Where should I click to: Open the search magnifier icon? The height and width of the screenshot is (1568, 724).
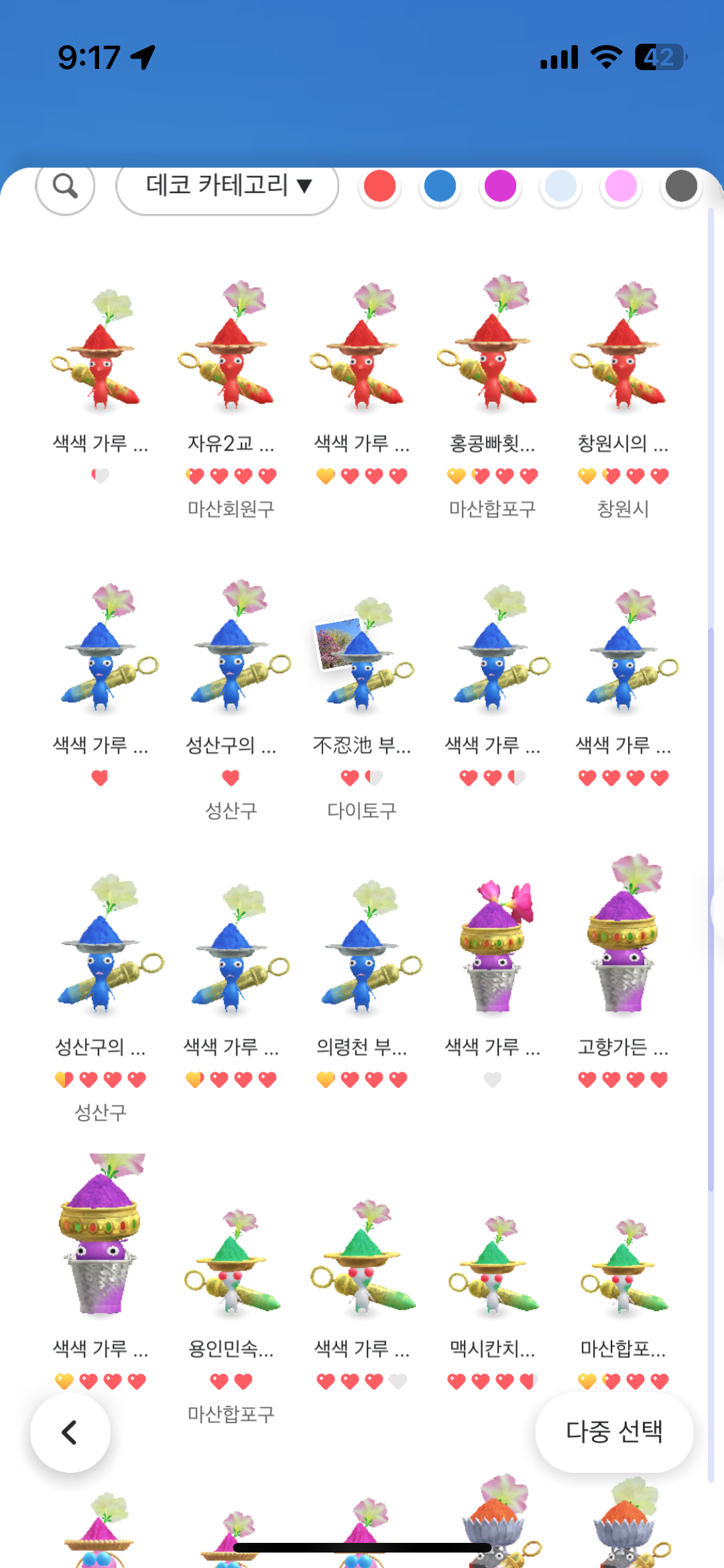tap(65, 187)
